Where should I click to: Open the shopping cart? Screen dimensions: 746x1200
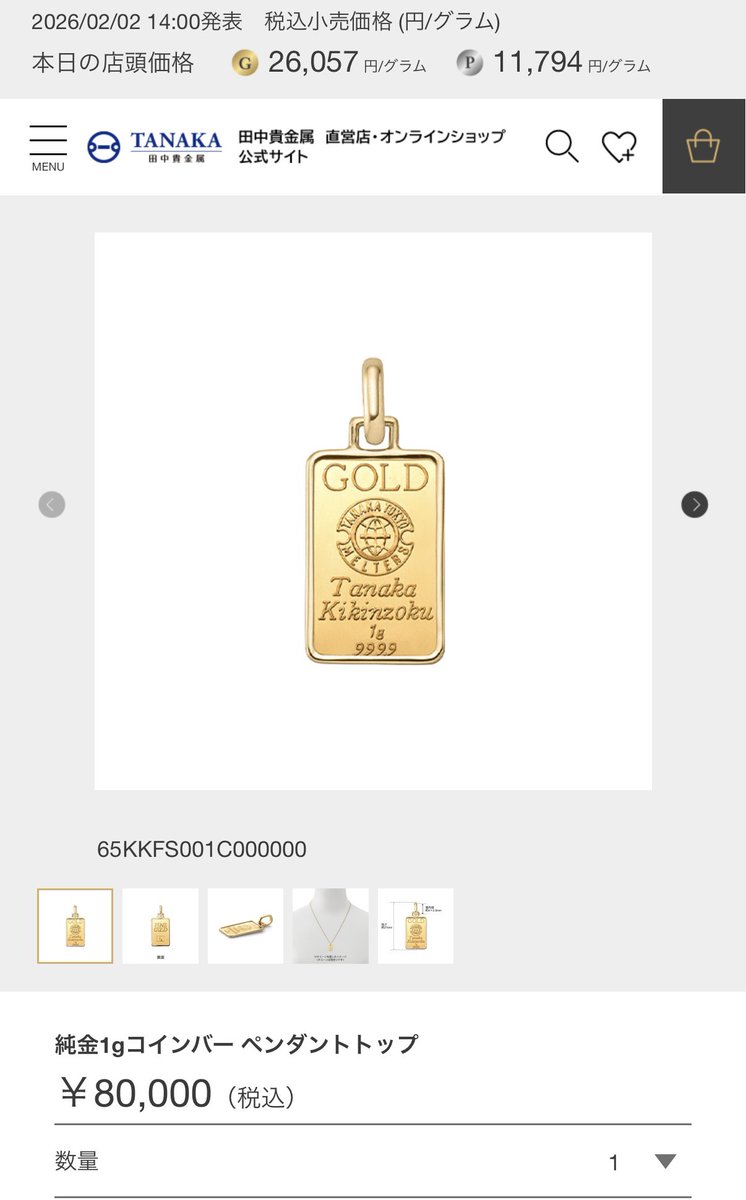point(703,147)
